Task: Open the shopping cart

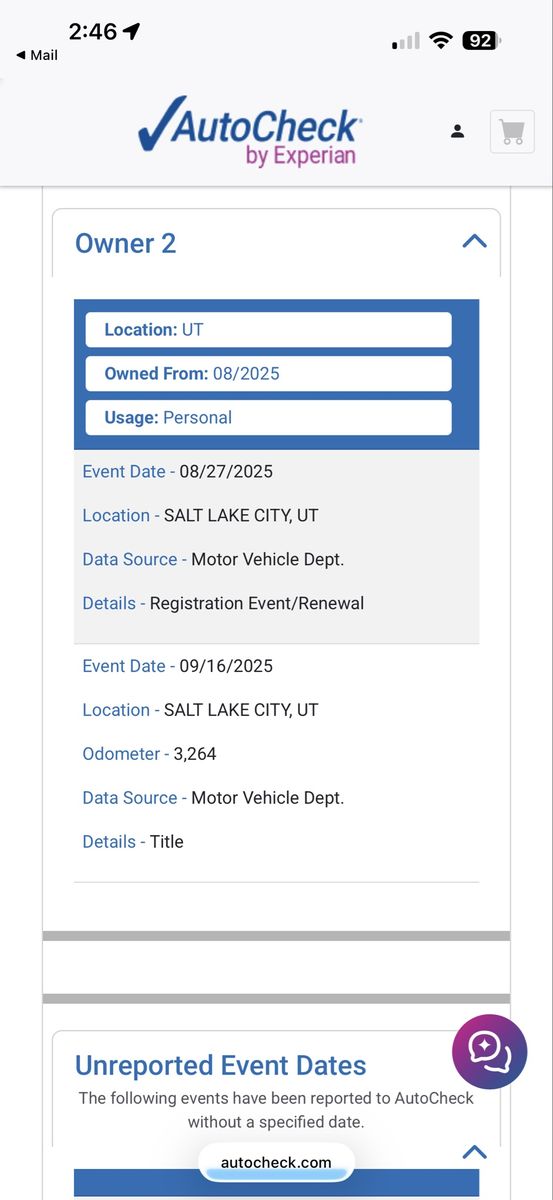Action: point(512,131)
